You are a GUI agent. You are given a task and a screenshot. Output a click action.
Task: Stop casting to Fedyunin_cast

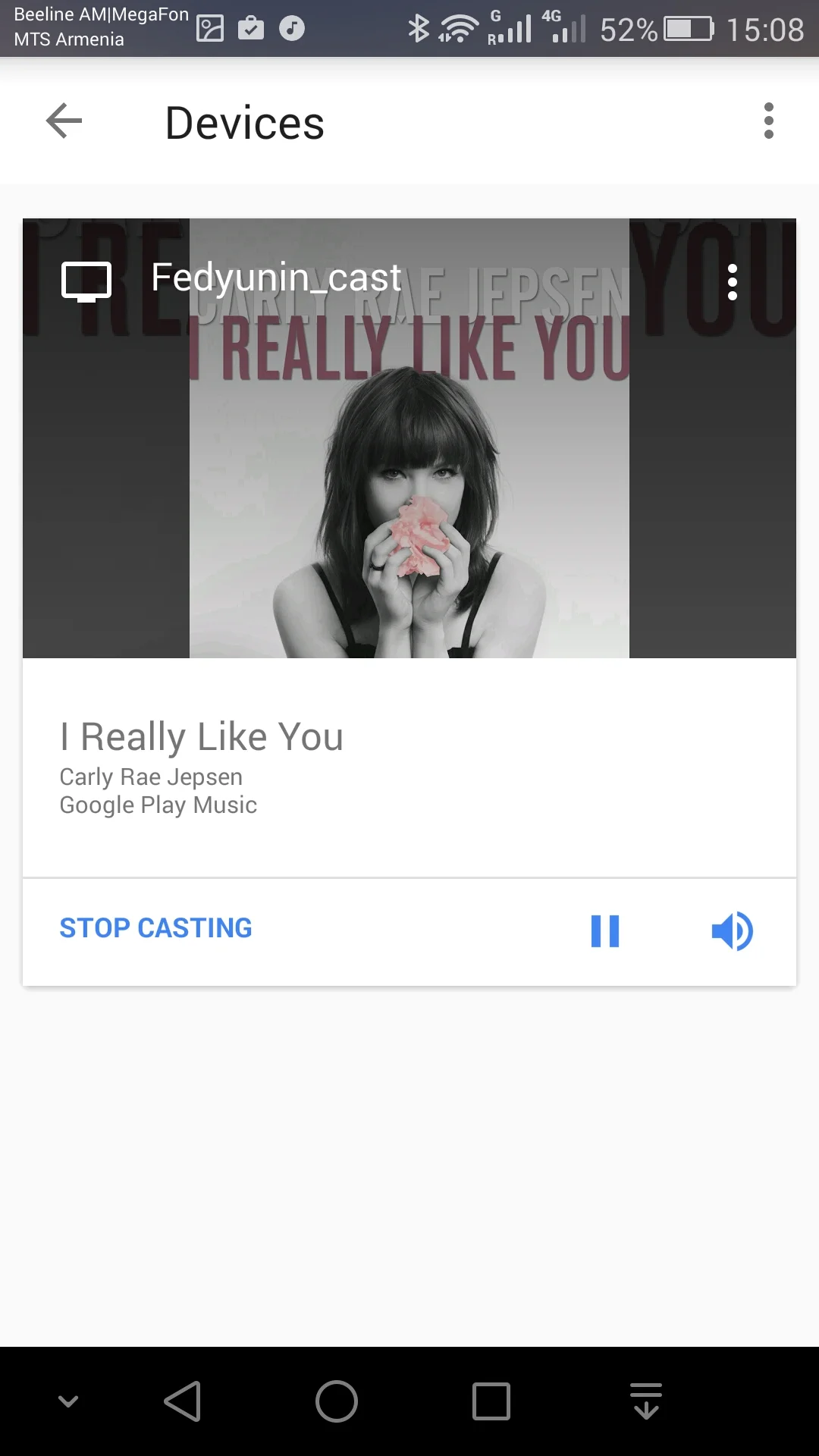(156, 928)
